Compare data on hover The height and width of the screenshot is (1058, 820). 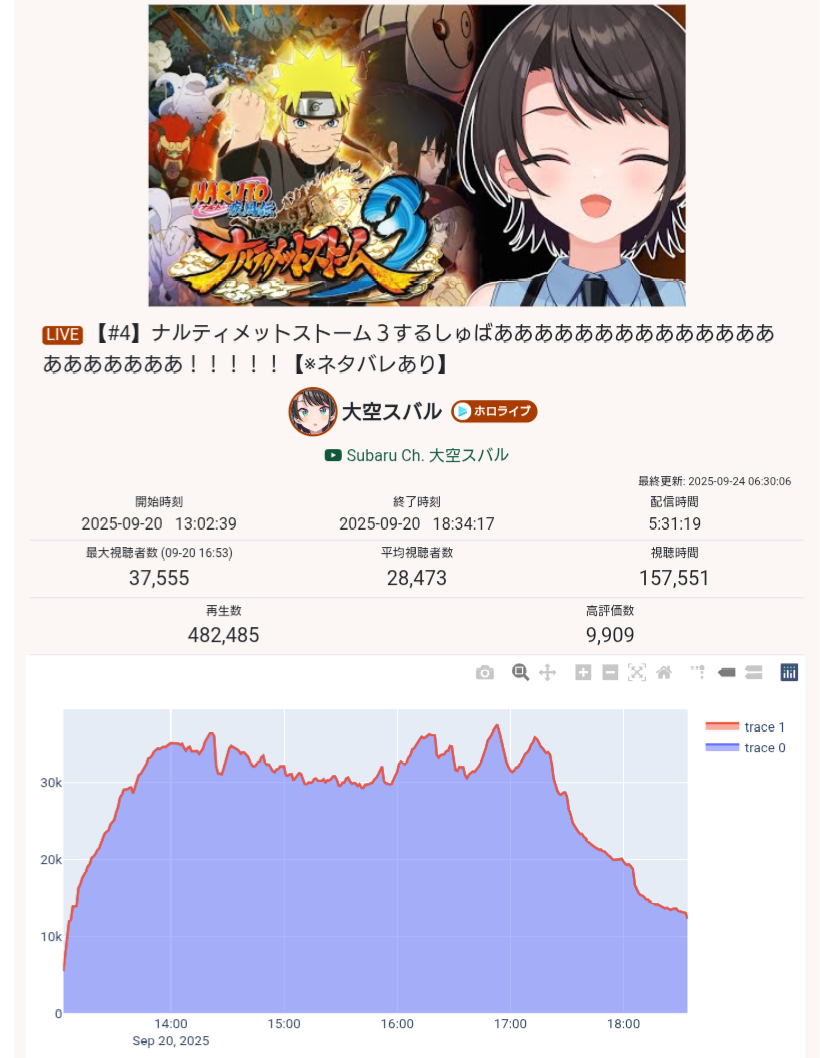754,673
